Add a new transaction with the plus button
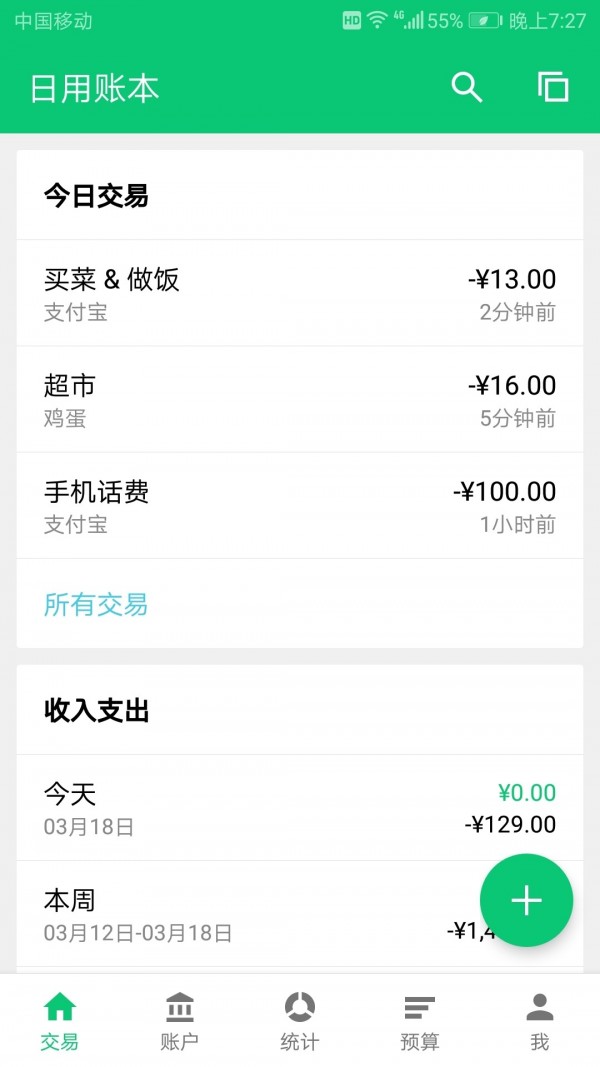Screen dimensions: 600x1067 point(526,901)
